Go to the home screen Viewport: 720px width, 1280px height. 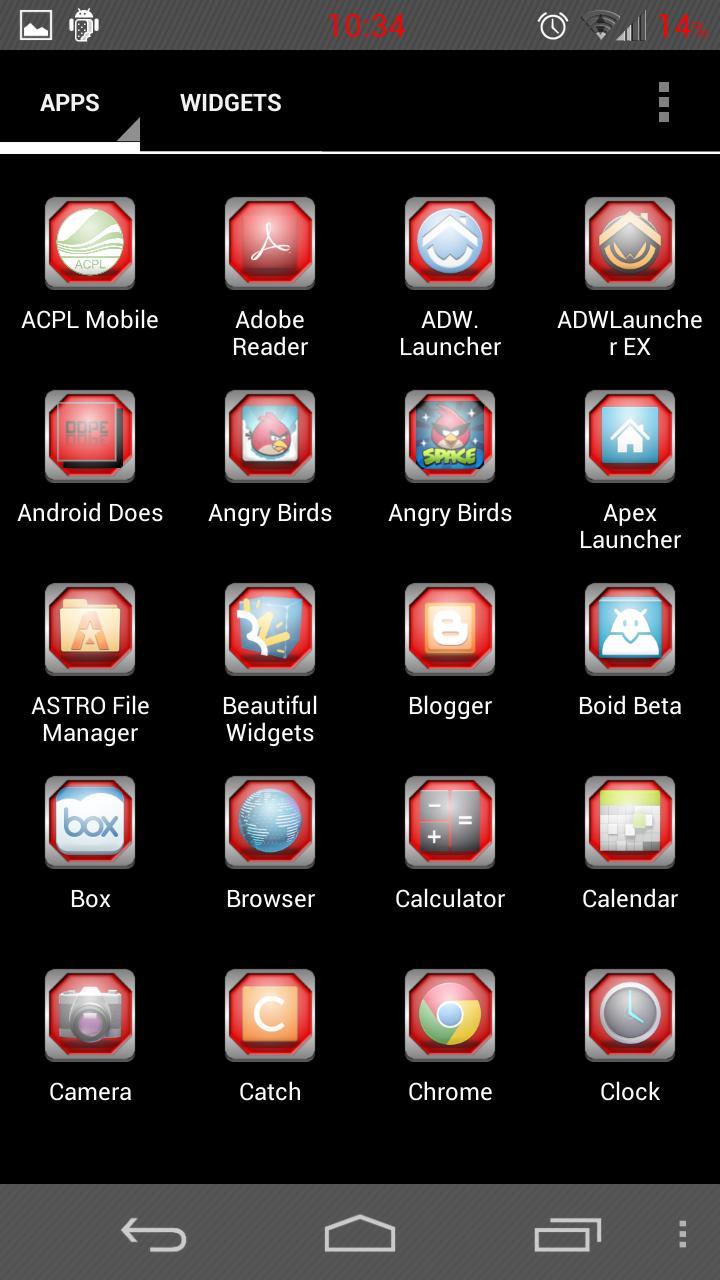[360, 1234]
